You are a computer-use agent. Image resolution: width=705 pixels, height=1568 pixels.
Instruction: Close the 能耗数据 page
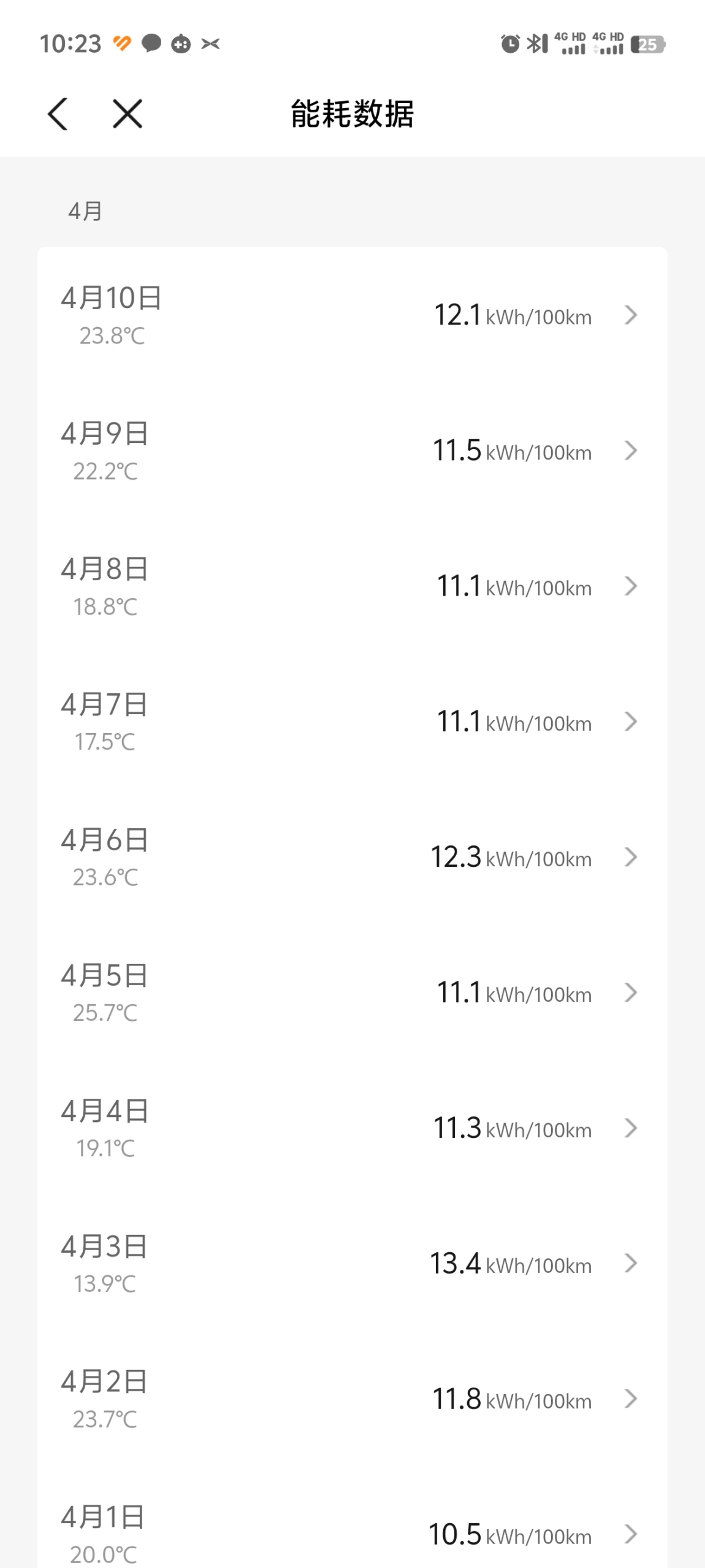[128, 114]
